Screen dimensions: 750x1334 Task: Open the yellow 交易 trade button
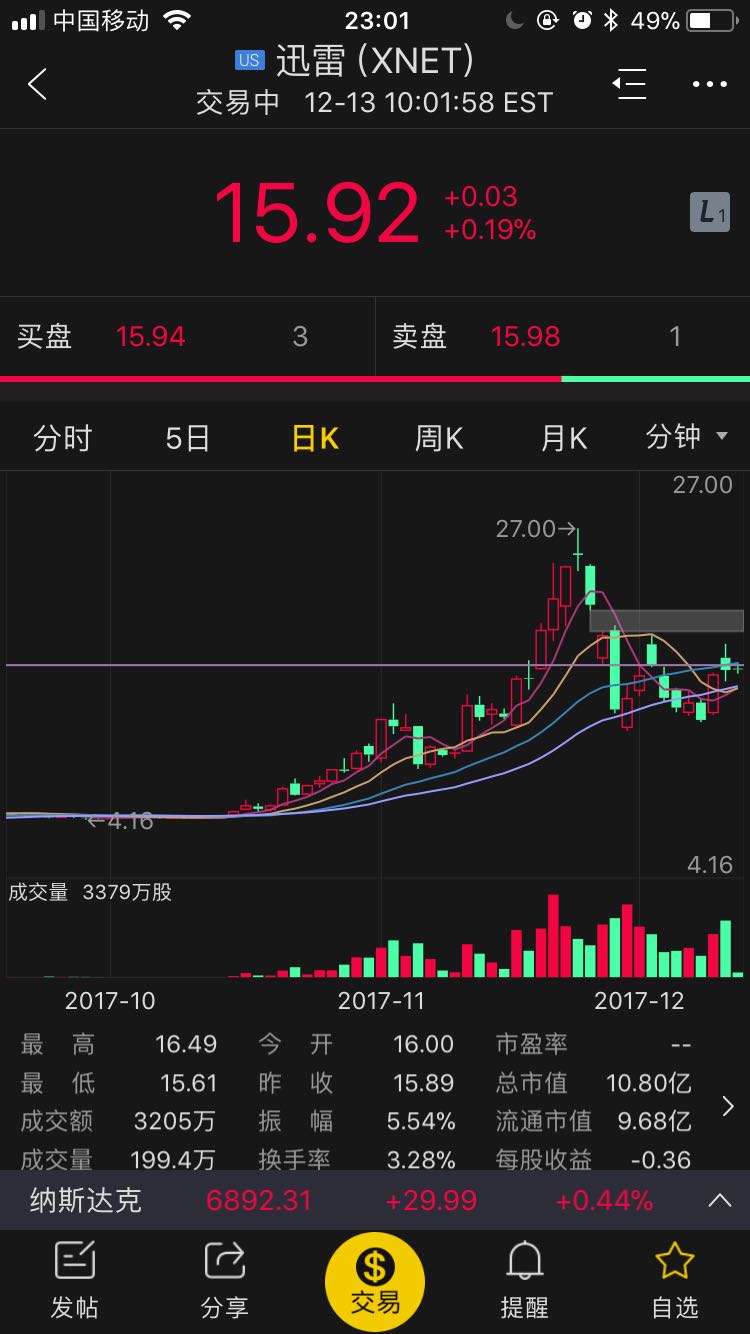tap(375, 1282)
